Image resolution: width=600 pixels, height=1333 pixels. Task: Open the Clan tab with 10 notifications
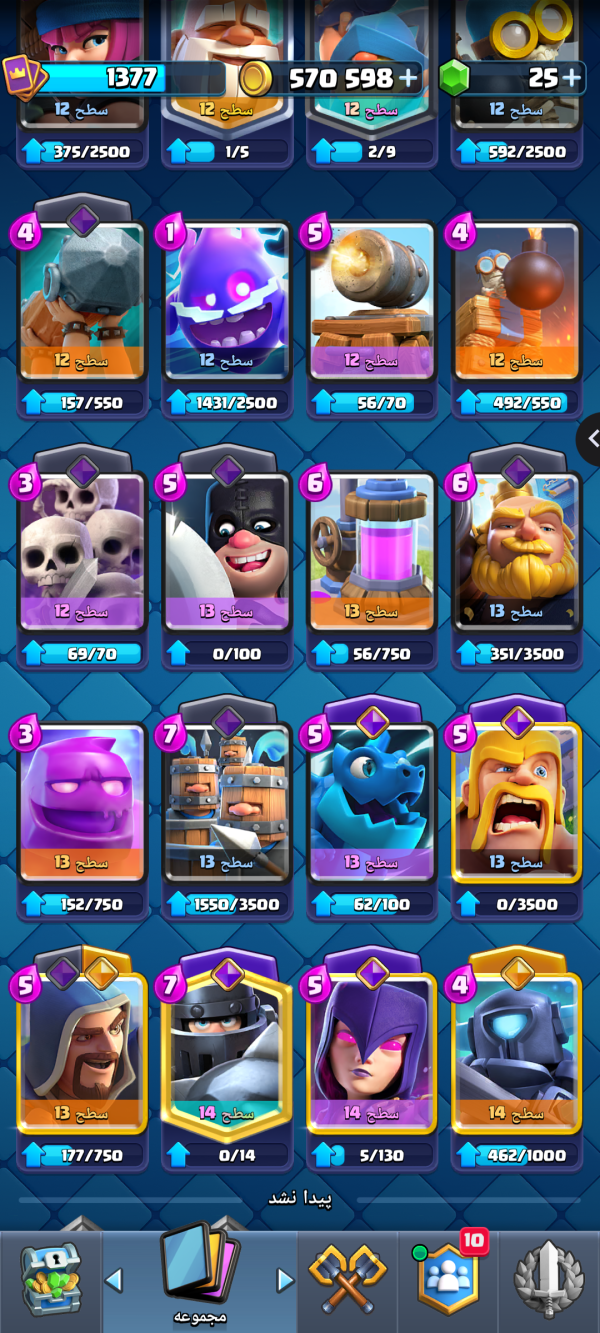point(448,1280)
